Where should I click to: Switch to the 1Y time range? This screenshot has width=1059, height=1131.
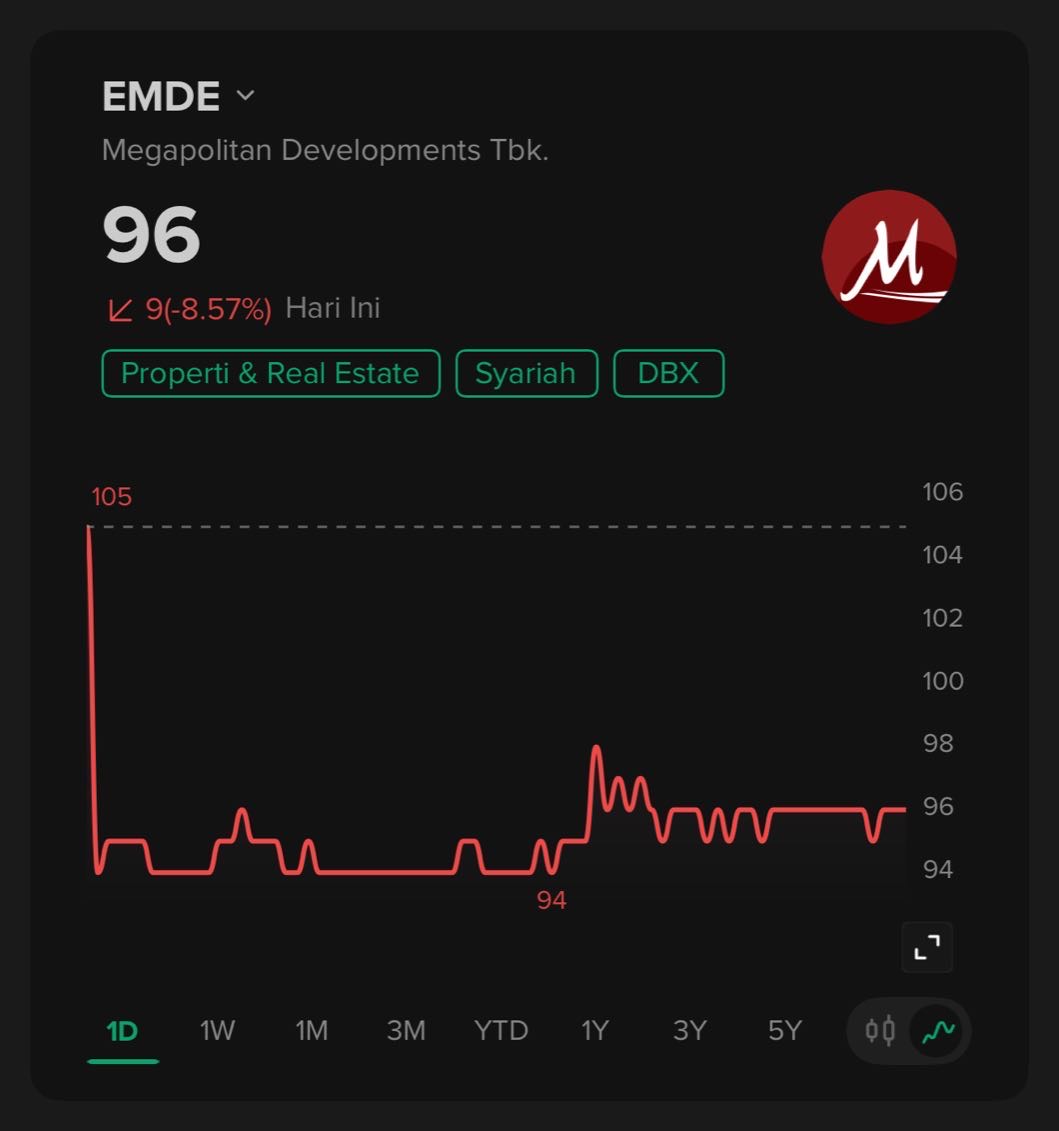(595, 1031)
